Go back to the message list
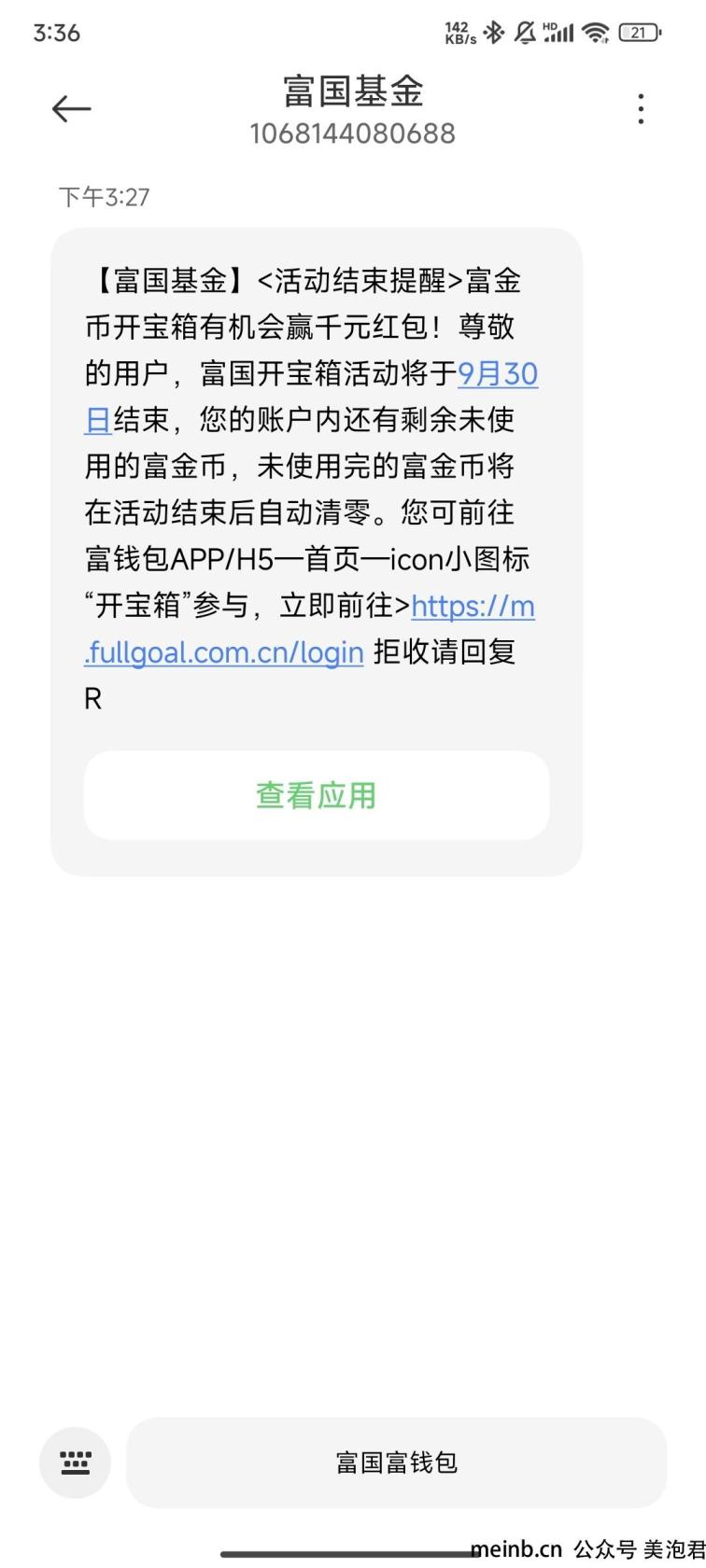Image resolution: width=706 pixels, height=1568 pixels. [71, 109]
